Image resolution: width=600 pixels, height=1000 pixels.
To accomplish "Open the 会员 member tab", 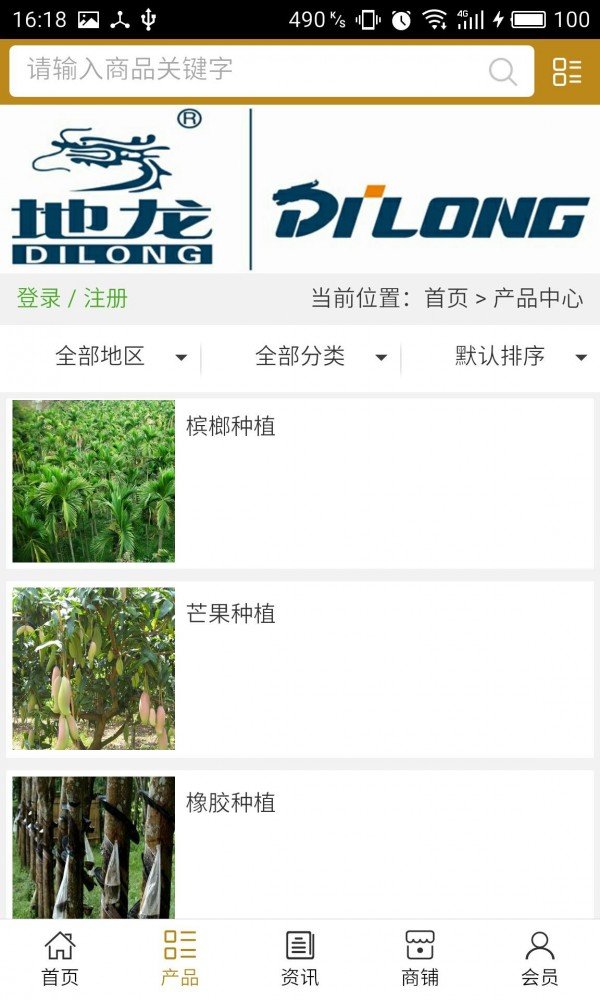I will click(x=540, y=959).
